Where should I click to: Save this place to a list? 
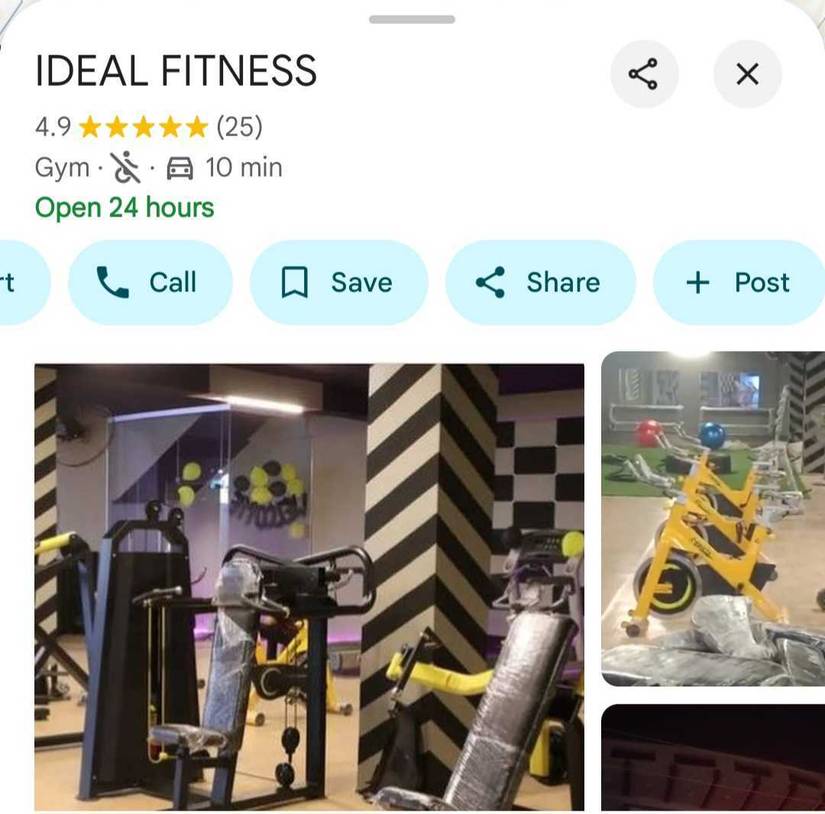[x=338, y=283]
